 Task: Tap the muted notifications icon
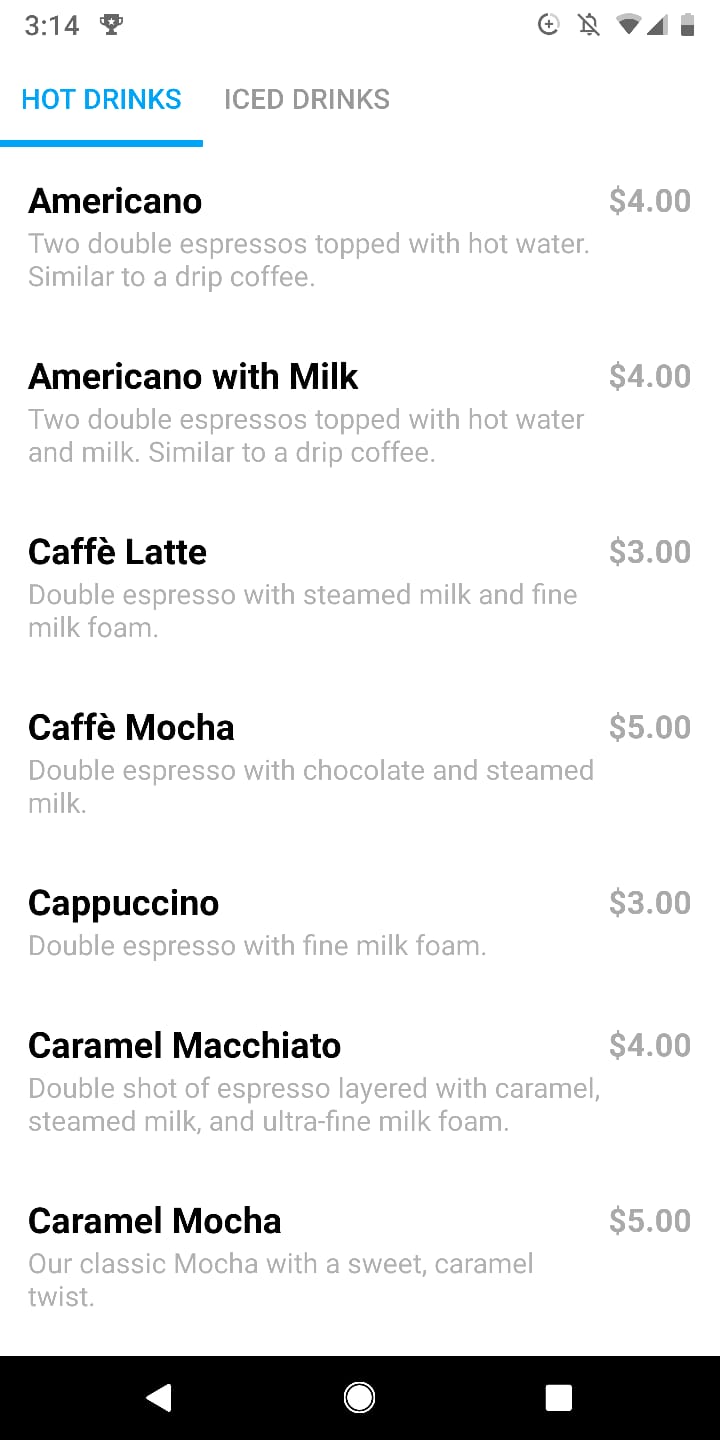pyautogui.click(x=589, y=25)
